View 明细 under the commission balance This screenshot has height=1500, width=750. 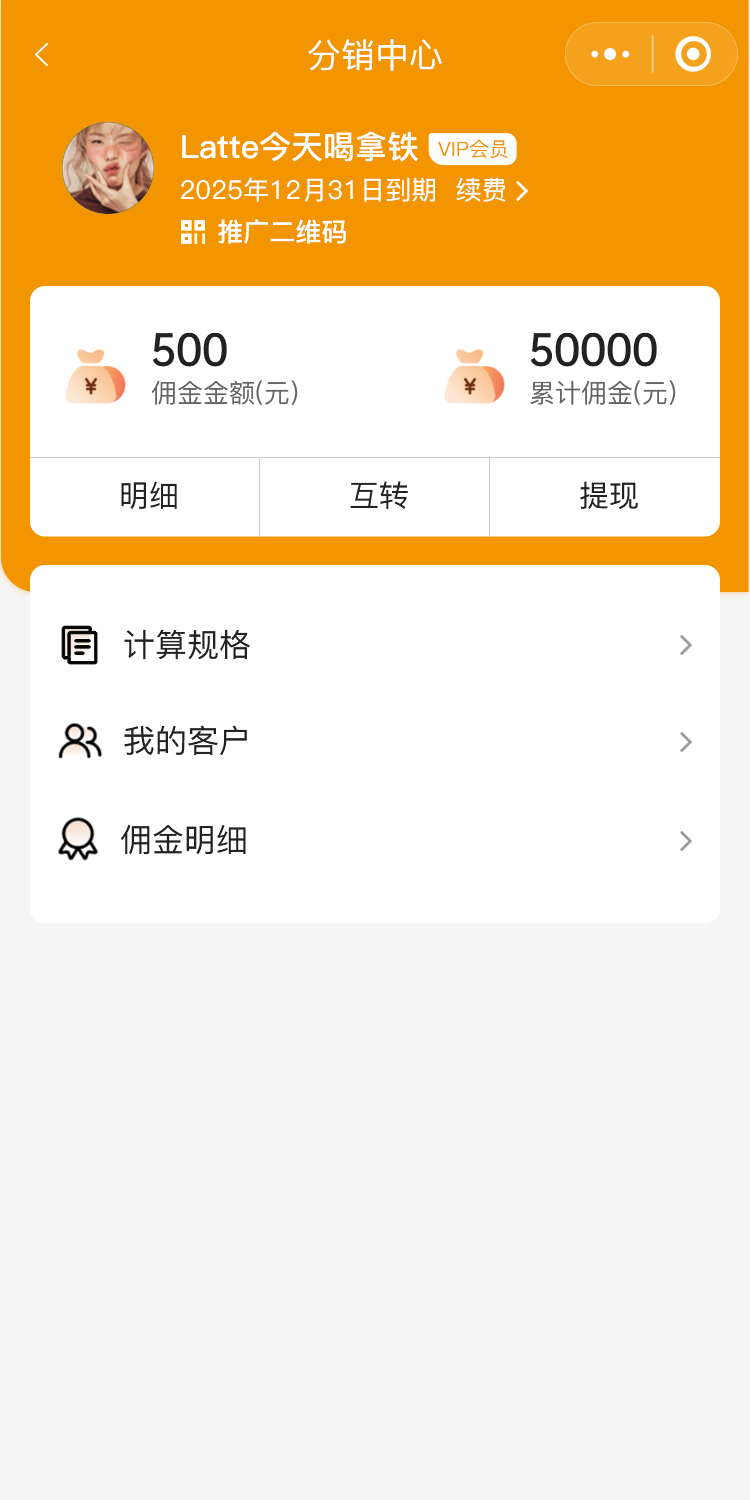pyautogui.click(x=148, y=496)
